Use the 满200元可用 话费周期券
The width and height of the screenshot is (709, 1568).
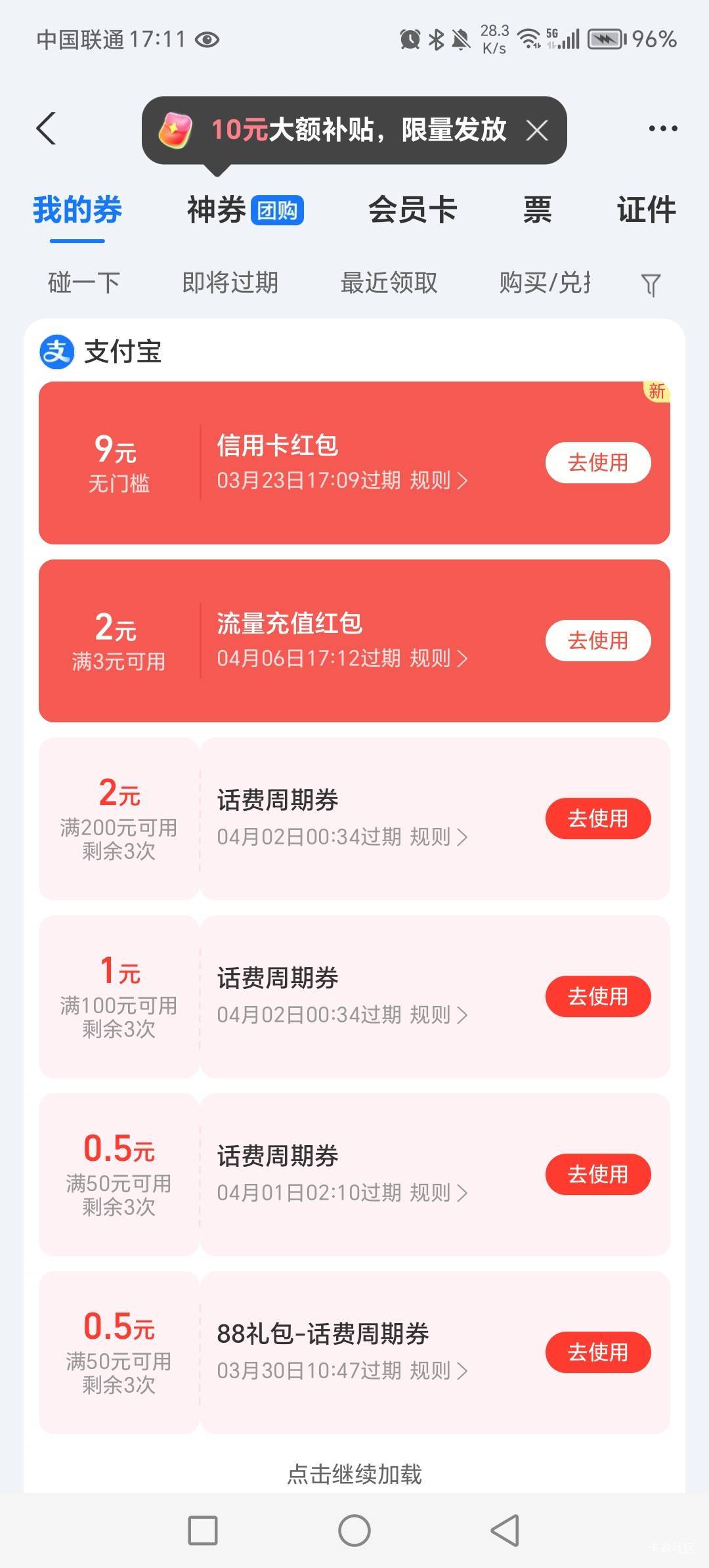point(598,818)
